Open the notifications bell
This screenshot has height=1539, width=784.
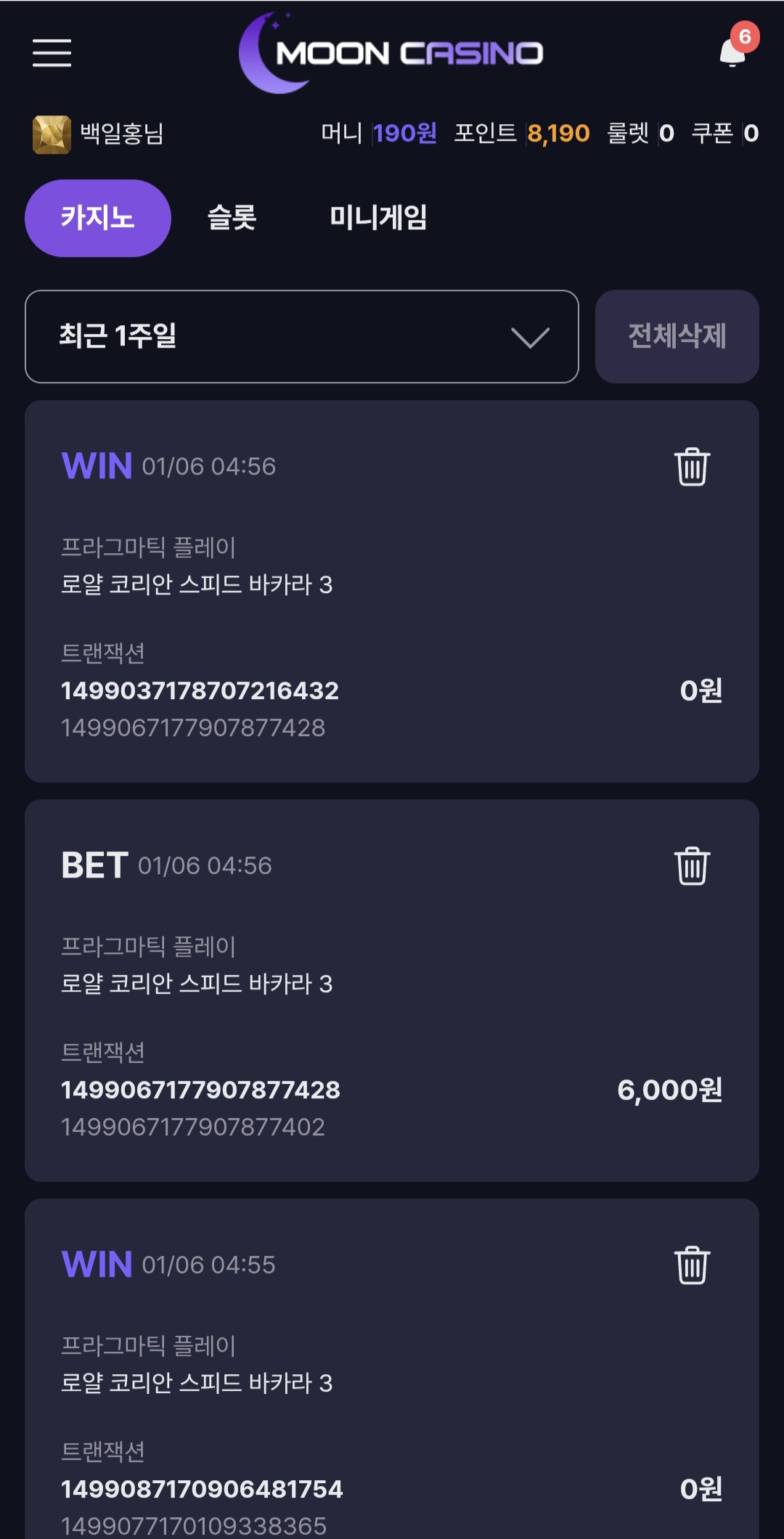pos(733,52)
